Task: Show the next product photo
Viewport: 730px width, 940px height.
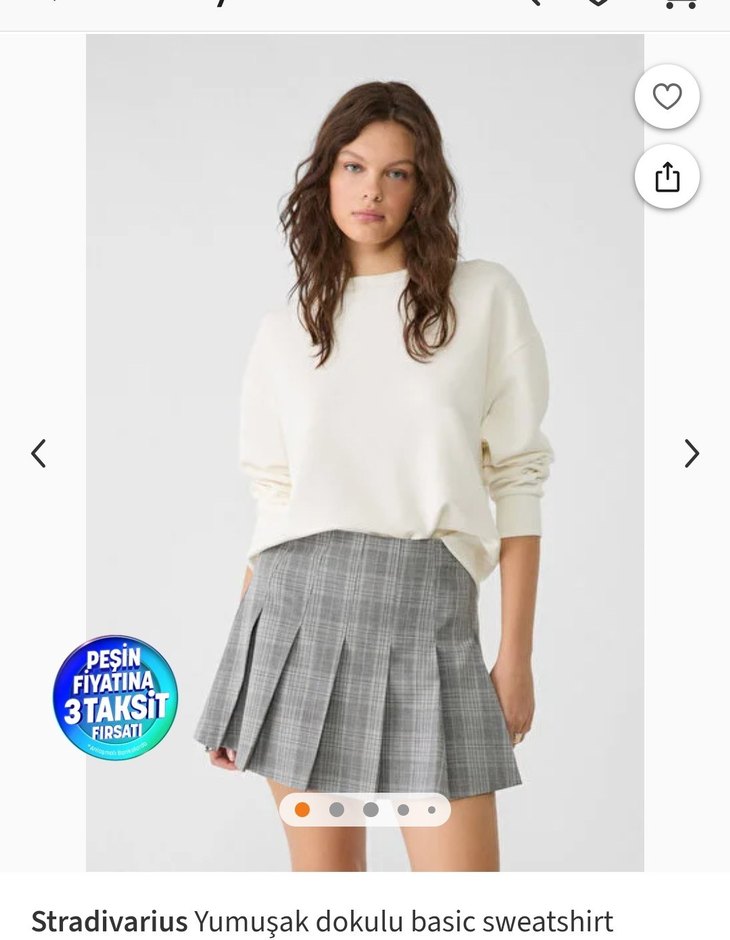Action: click(x=691, y=454)
